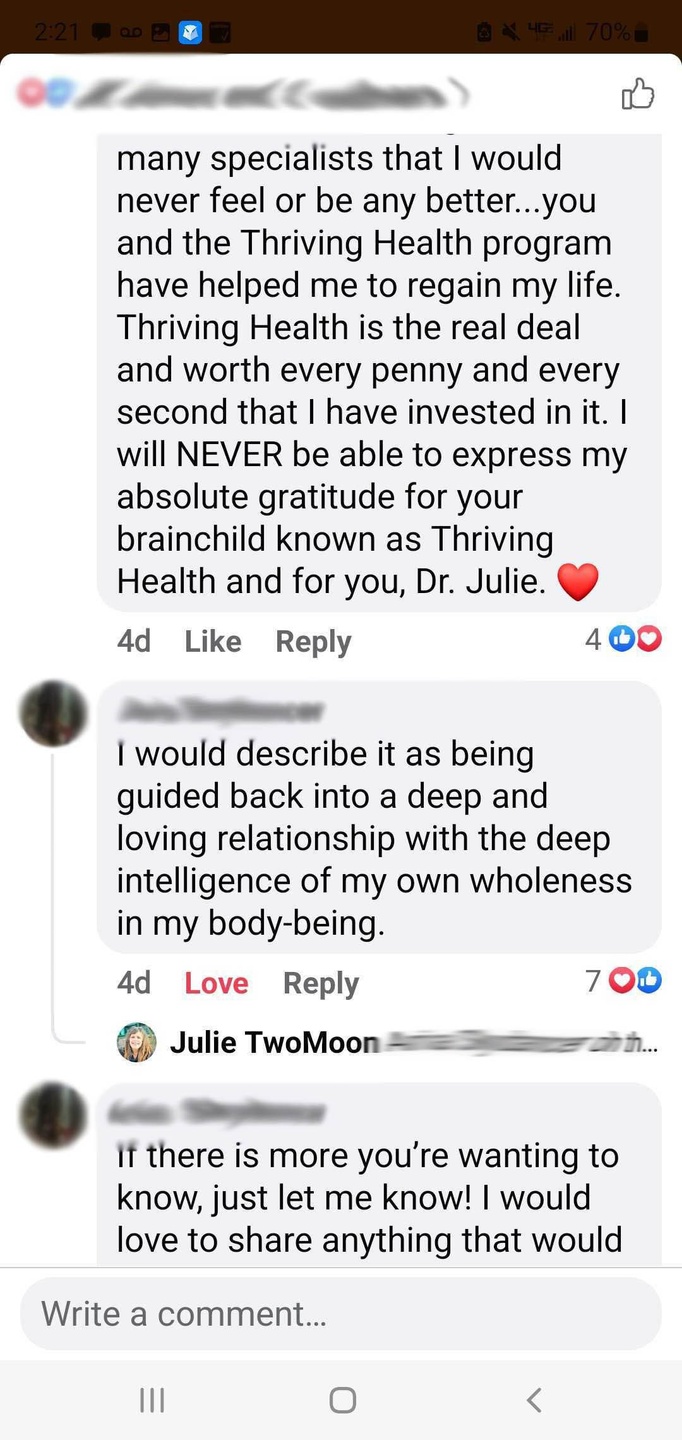Open avatar beside 'more you're wanting' comment
The image size is (682, 1440).
(54, 1114)
